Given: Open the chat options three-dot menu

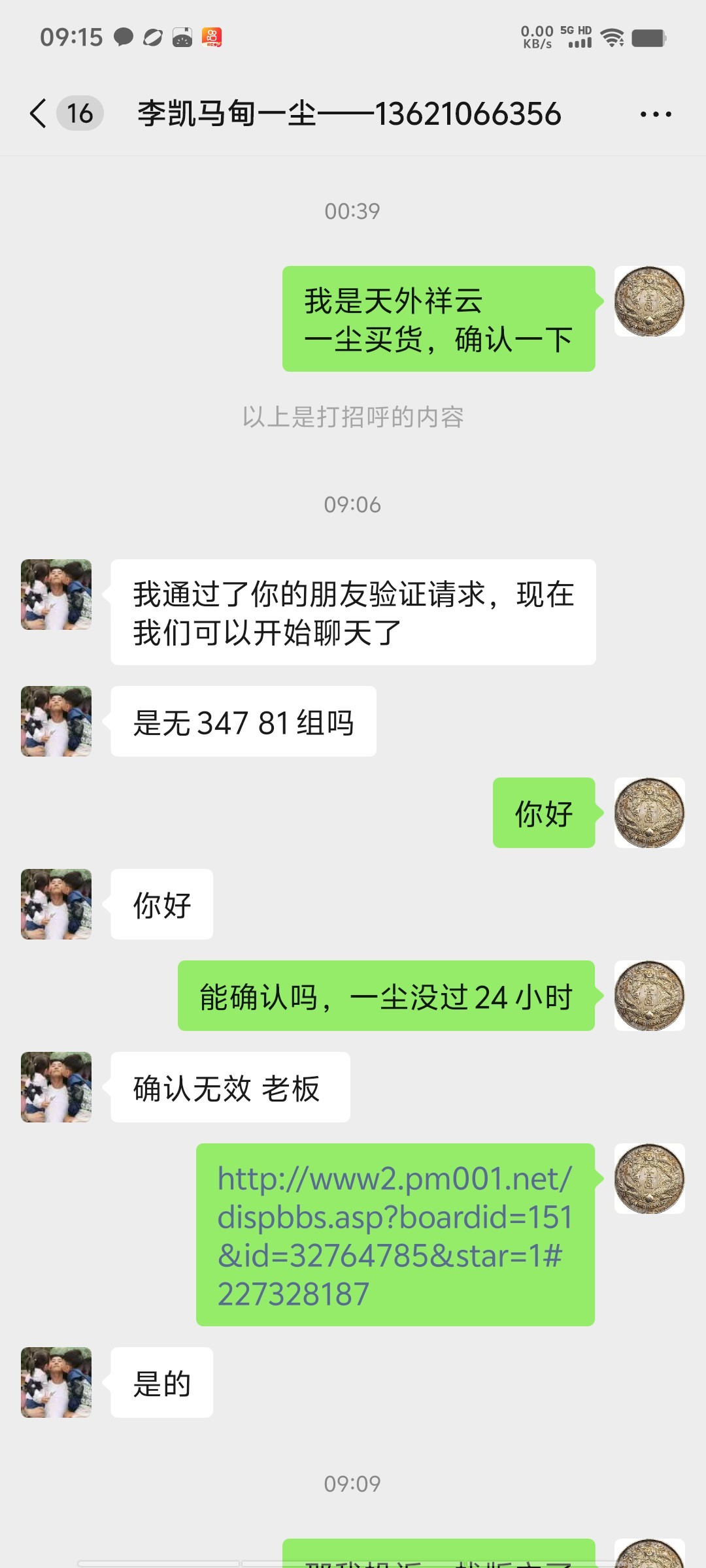Looking at the screenshot, I should [655, 114].
